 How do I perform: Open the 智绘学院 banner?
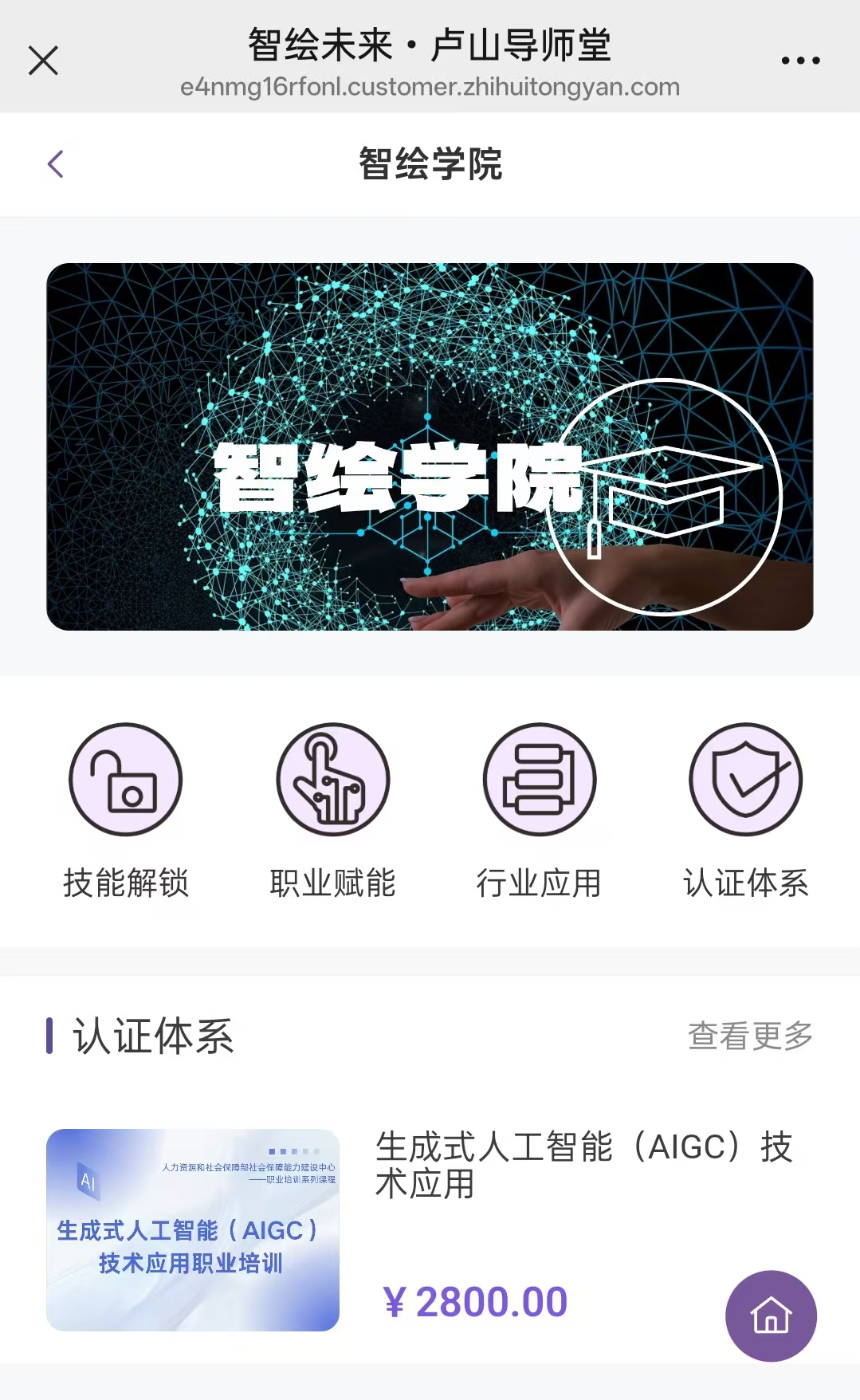pos(430,446)
